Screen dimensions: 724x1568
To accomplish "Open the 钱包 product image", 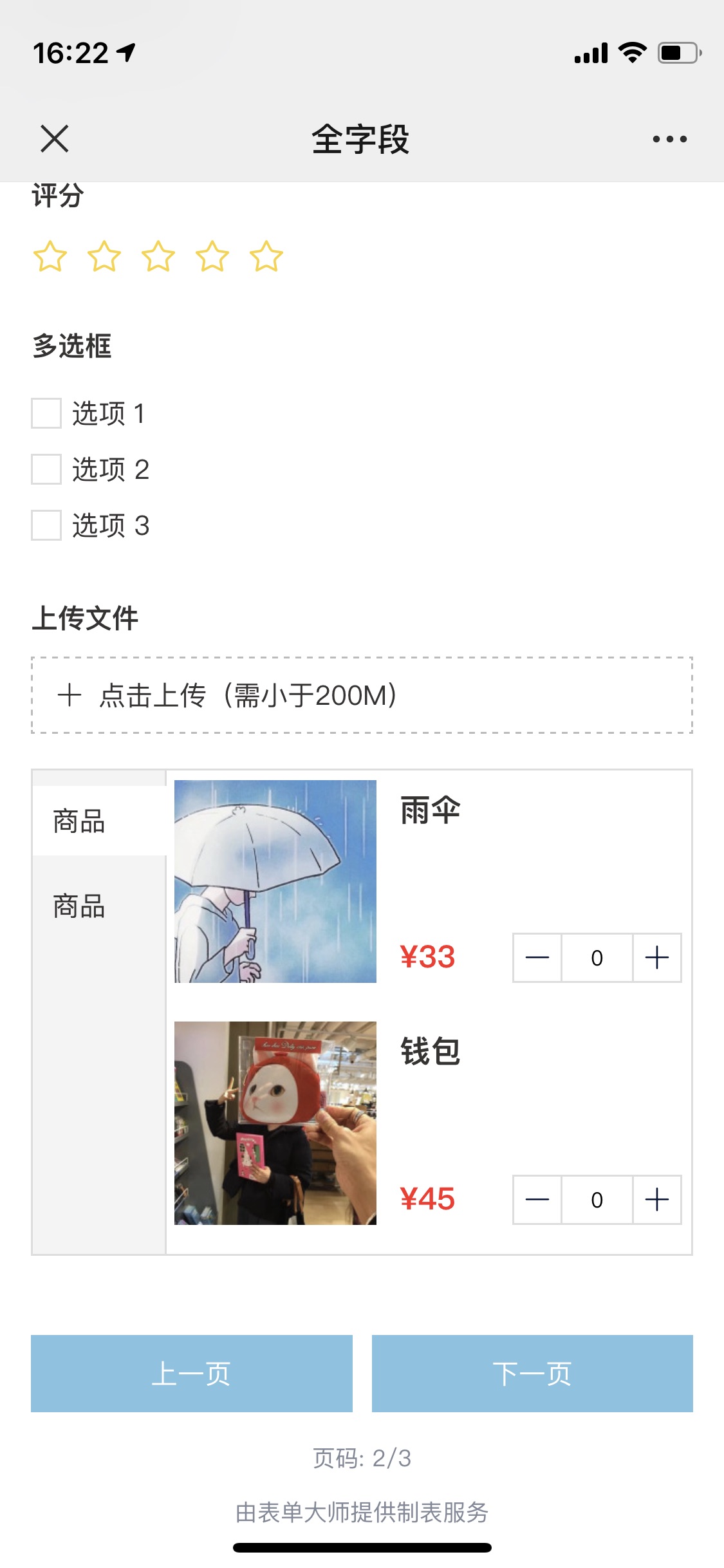I will (x=275, y=1123).
